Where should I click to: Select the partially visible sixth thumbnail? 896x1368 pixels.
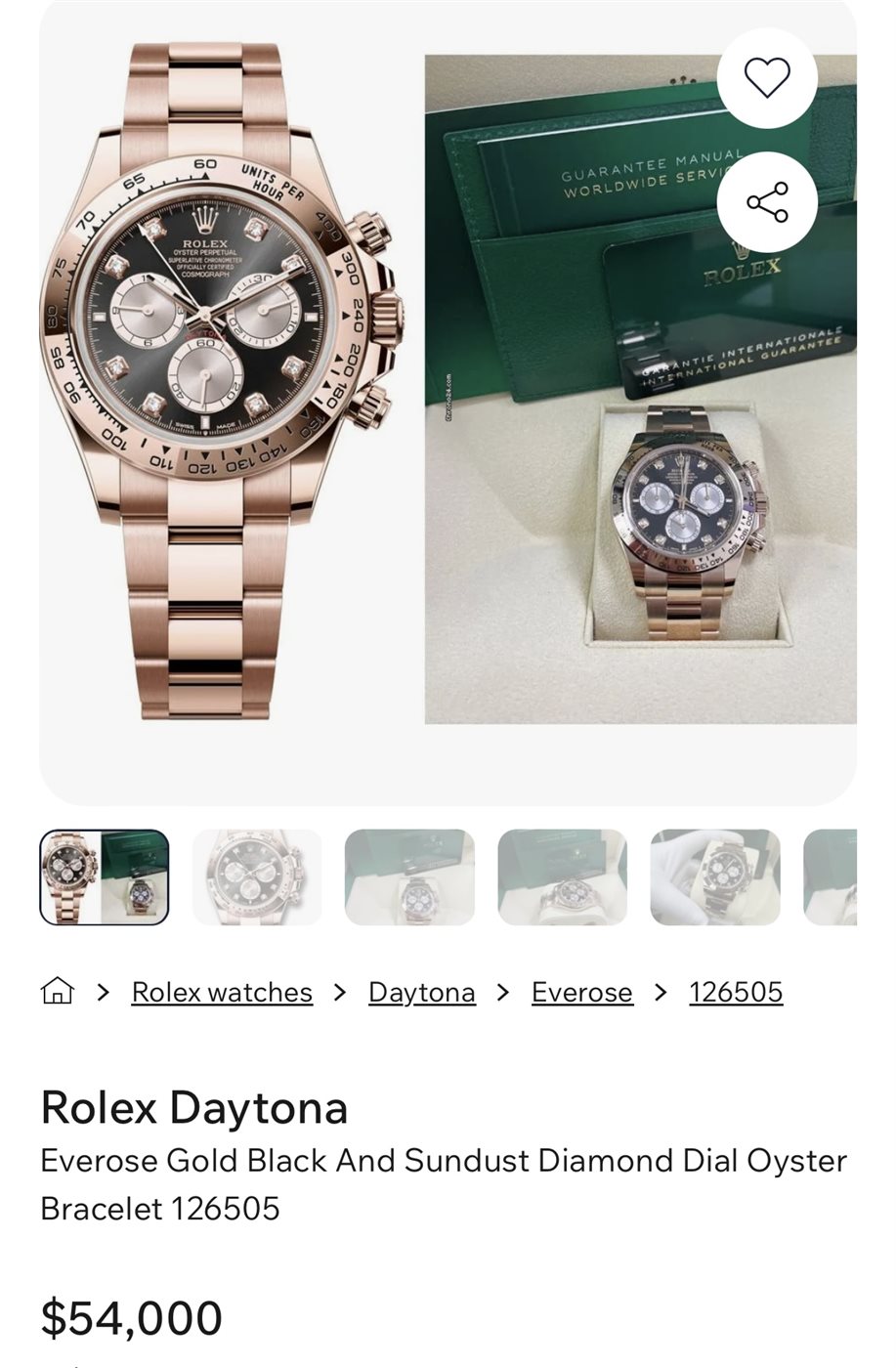click(832, 876)
